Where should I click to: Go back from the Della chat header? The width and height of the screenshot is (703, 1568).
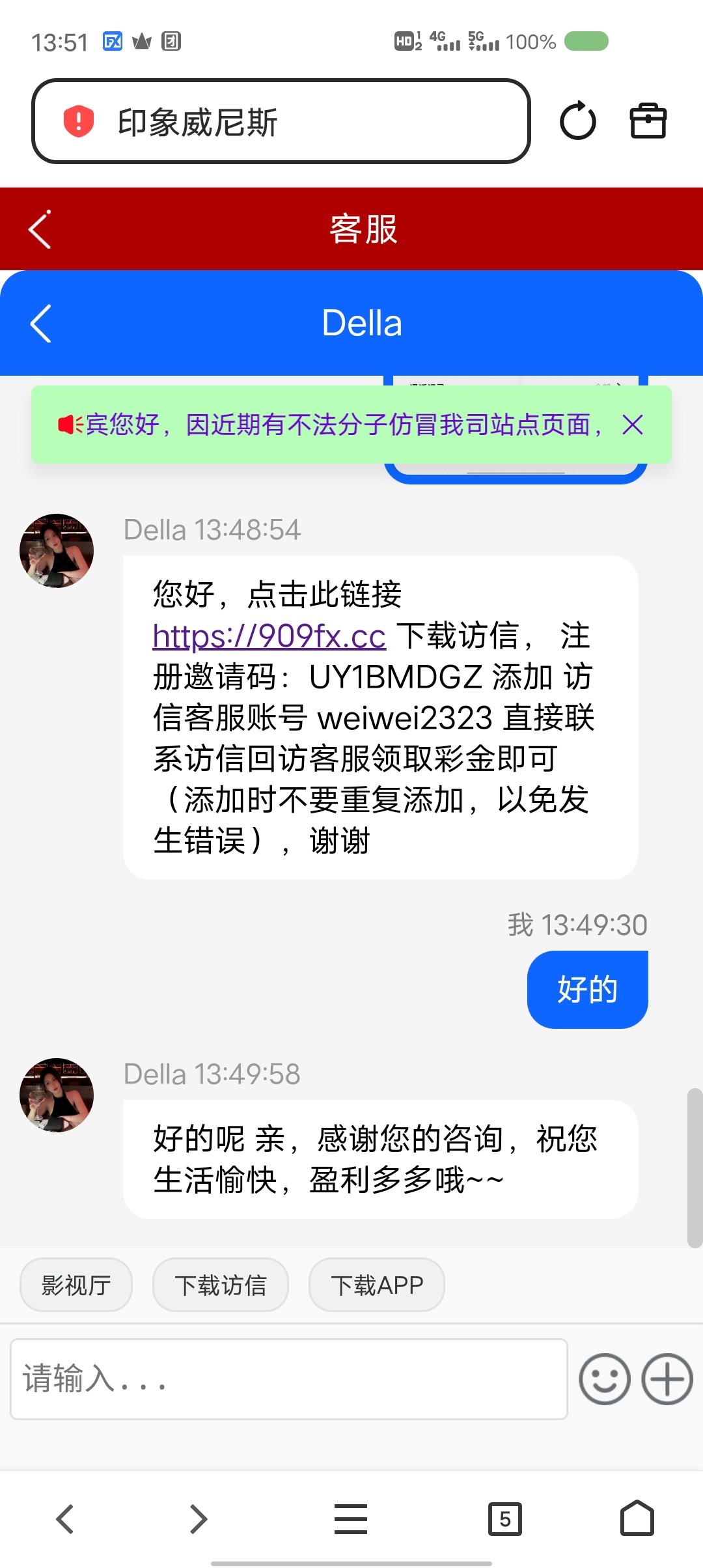click(x=40, y=324)
